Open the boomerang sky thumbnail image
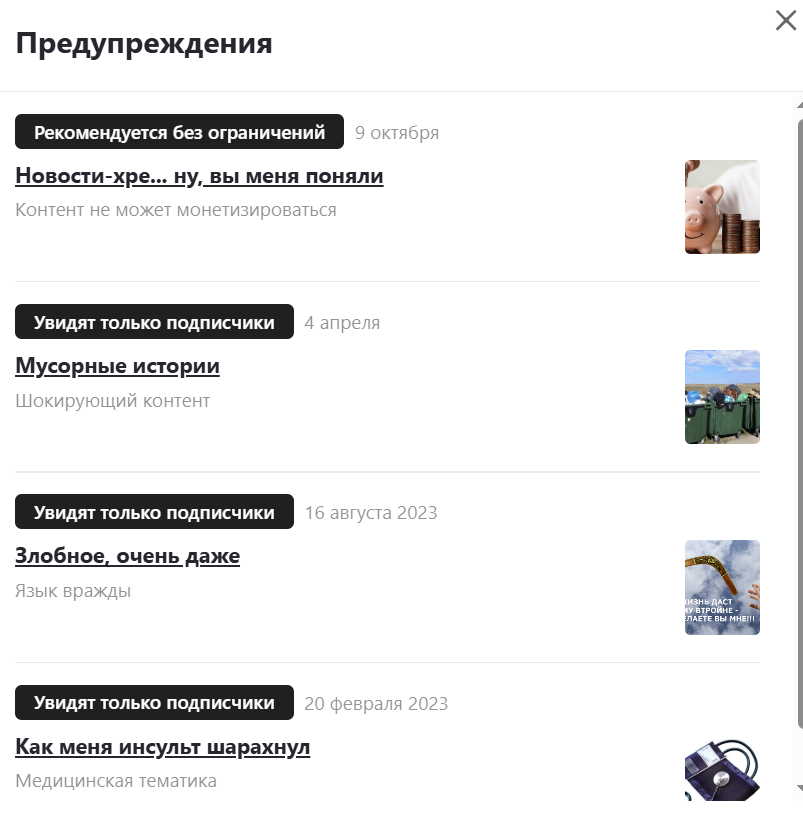The height and width of the screenshot is (825, 803). pyautogui.click(x=722, y=587)
